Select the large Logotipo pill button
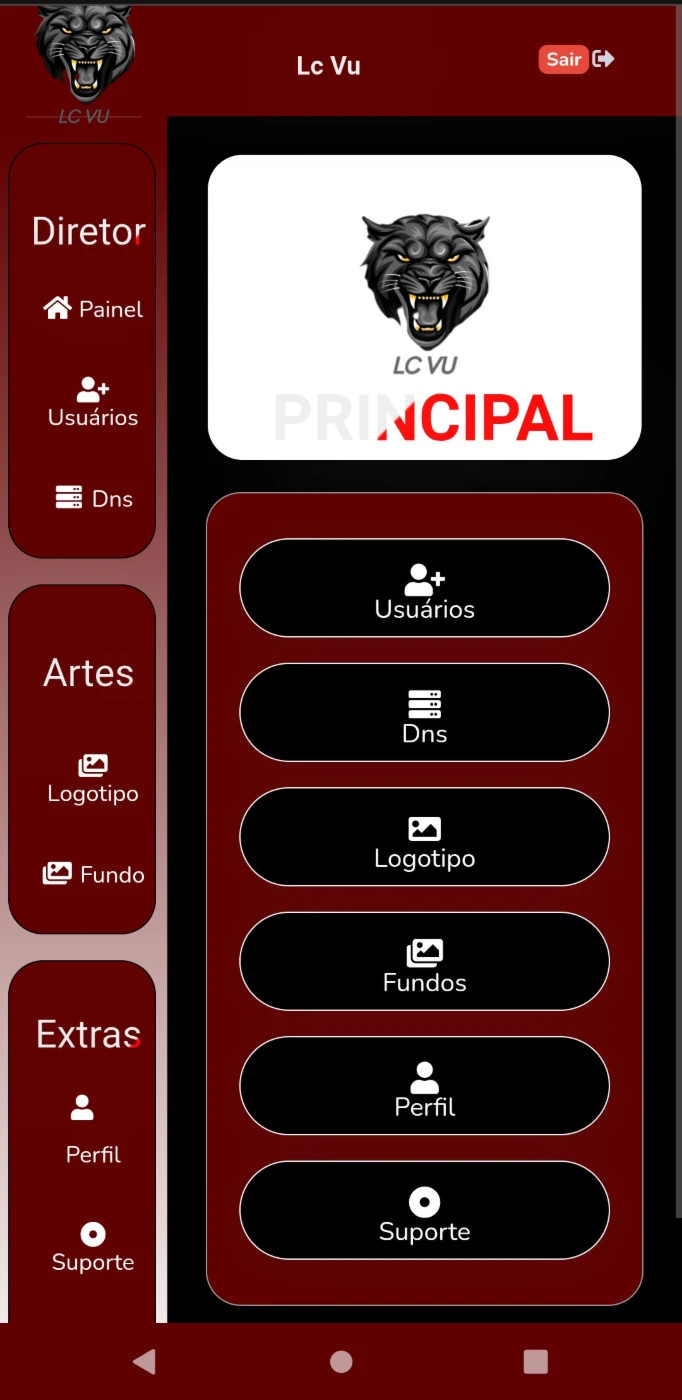 pyautogui.click(x=424, y=837)
